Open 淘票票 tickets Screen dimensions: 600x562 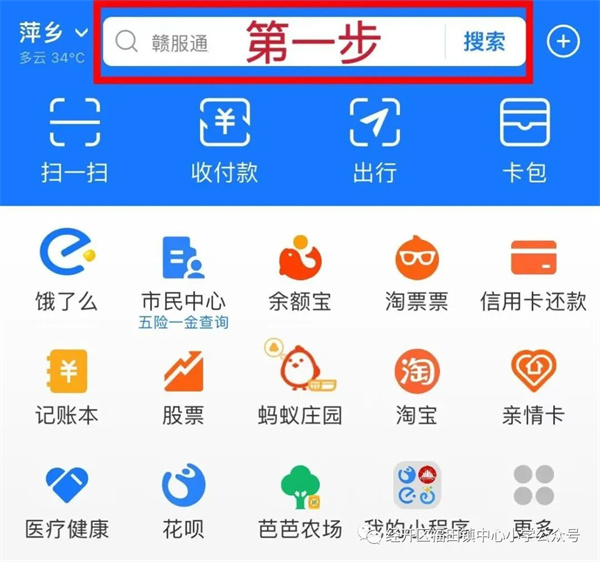417,270
